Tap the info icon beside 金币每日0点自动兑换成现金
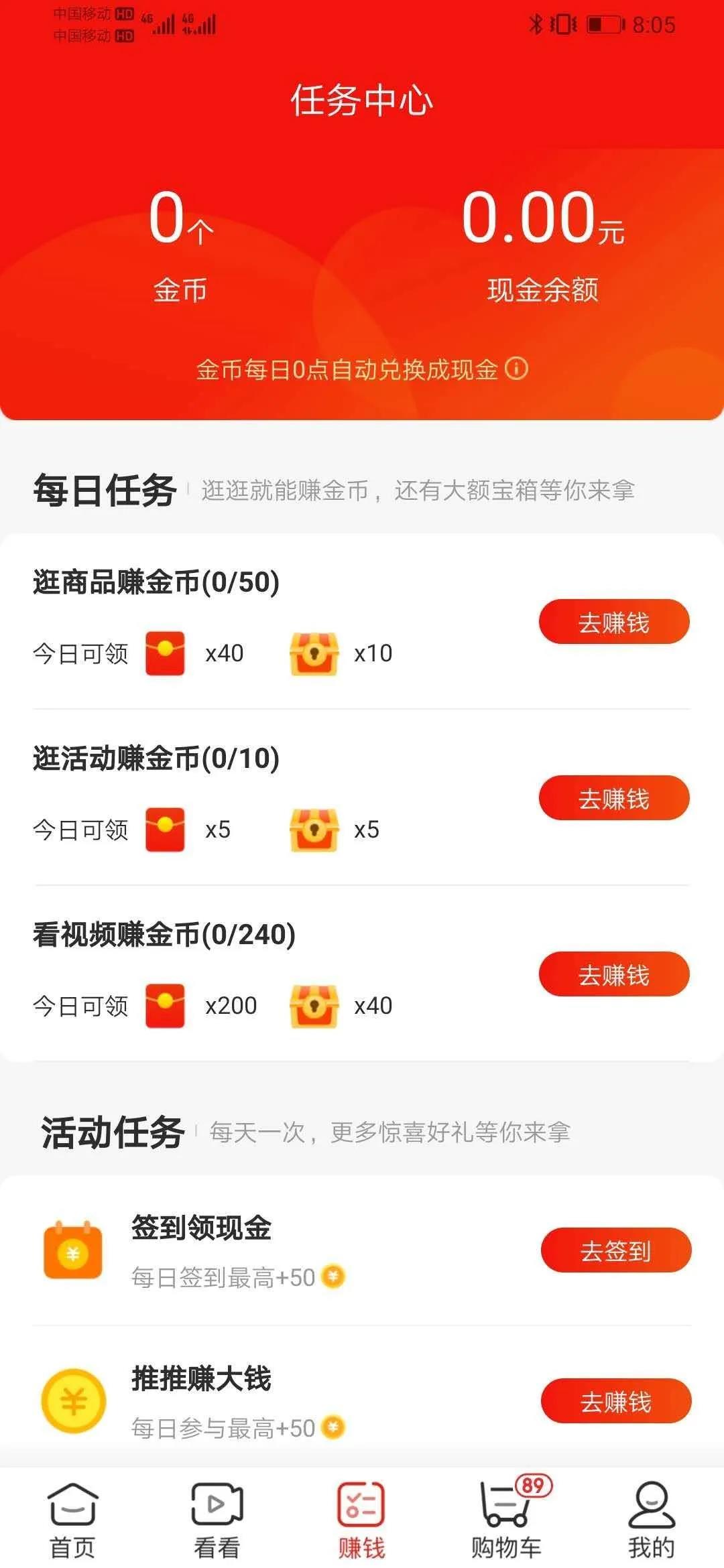This screenshot has width=724, height=1568. click(x=516, y=369)
